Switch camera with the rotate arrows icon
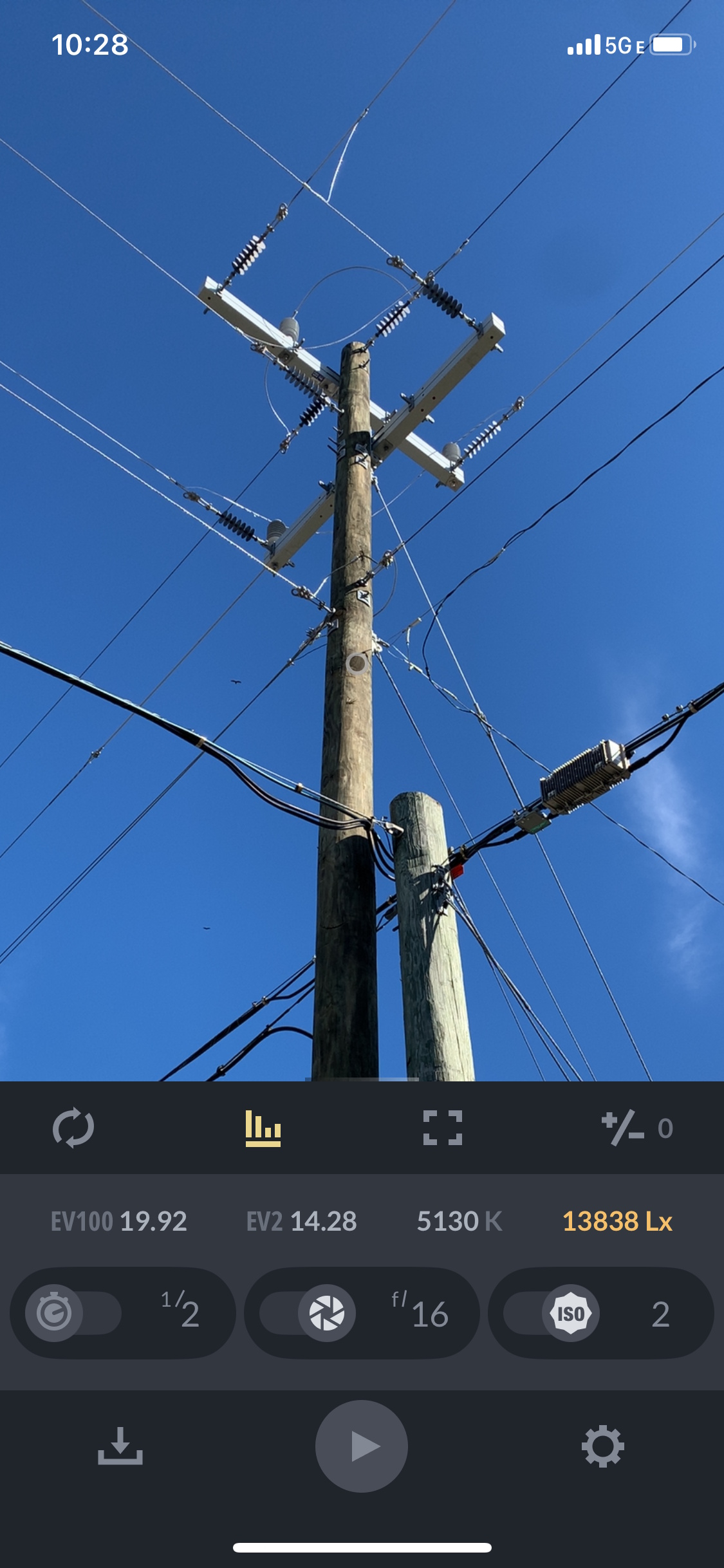Image resolution: width=724 pixels, height=1568 pixels. tap(73, 1127)
